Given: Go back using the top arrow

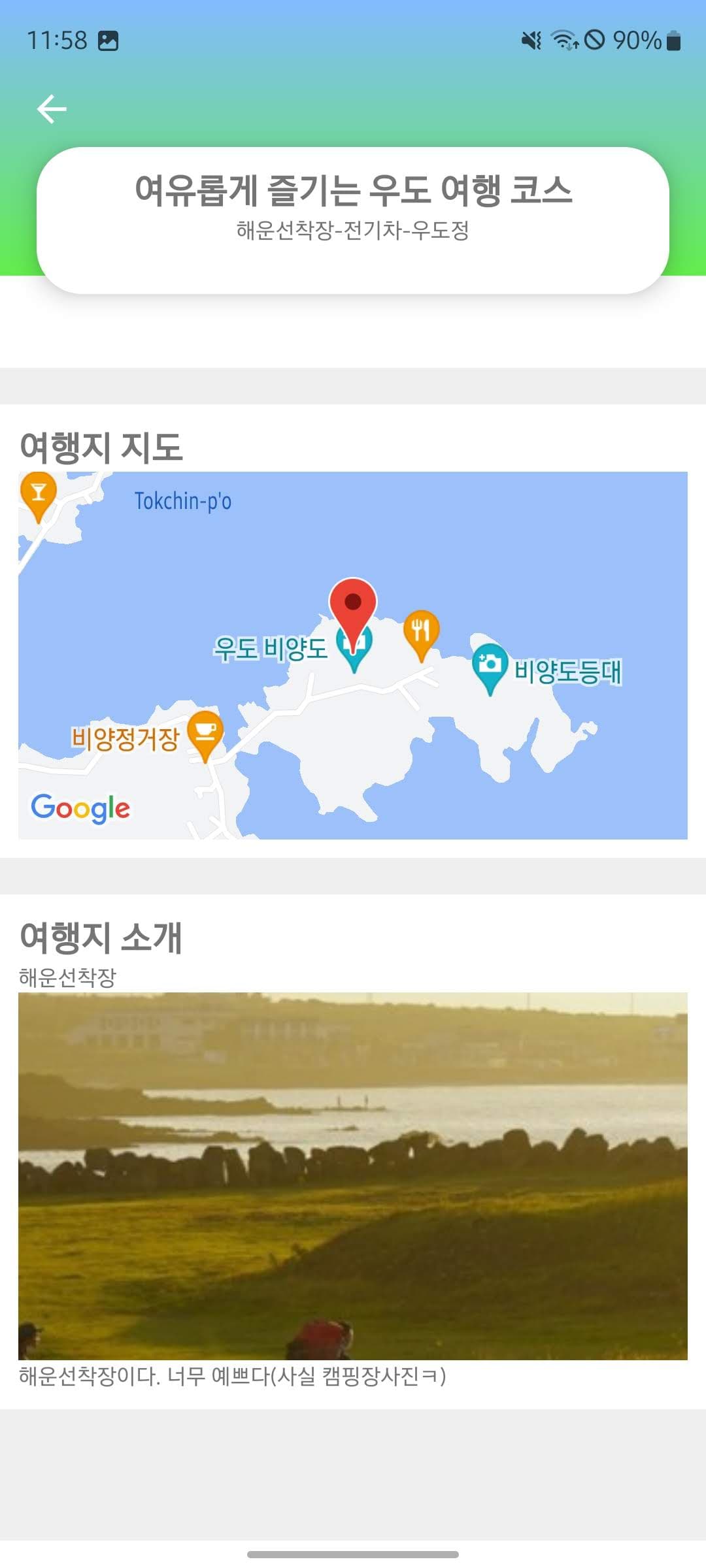Looking at the screenshot, I should tap(52, 108).
